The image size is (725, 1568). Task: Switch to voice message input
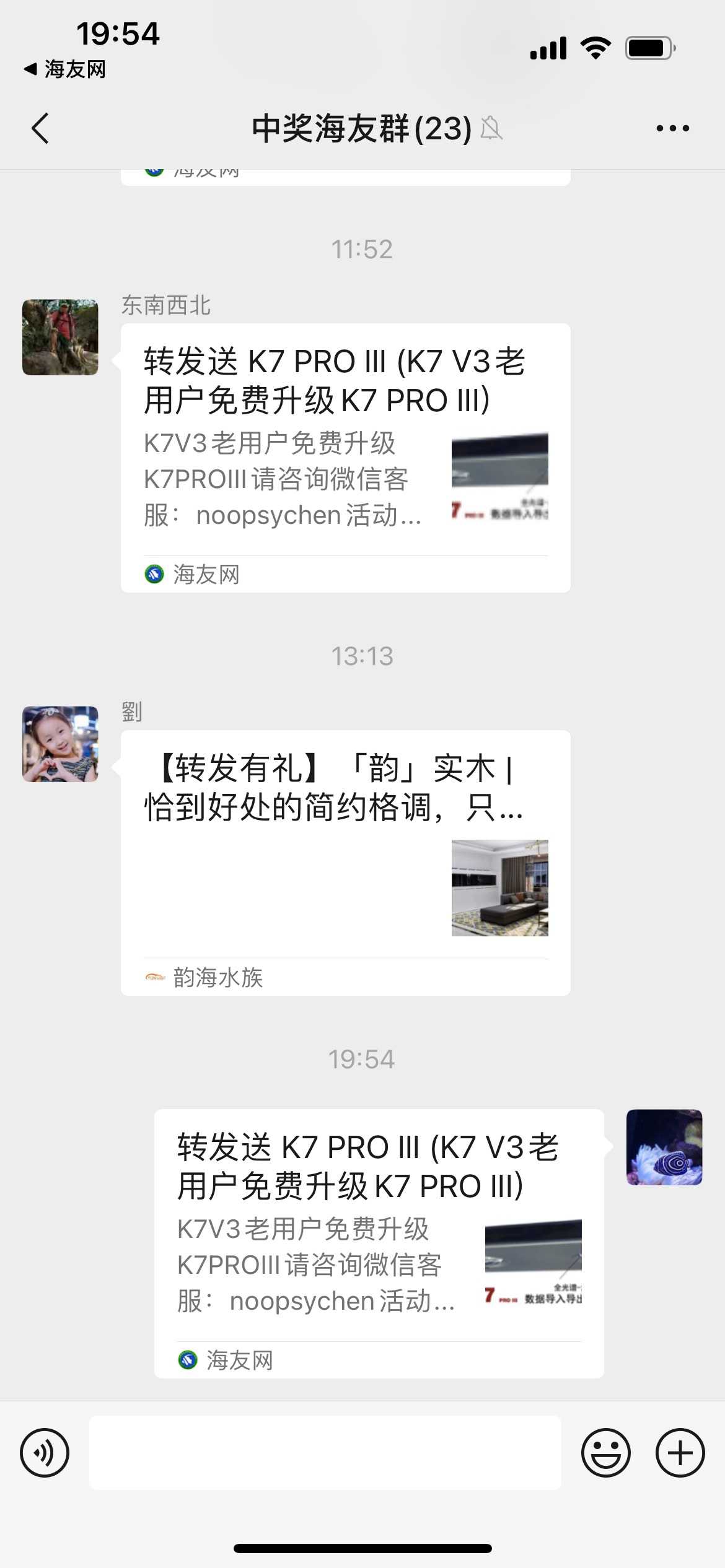(x=45, y=1453)
